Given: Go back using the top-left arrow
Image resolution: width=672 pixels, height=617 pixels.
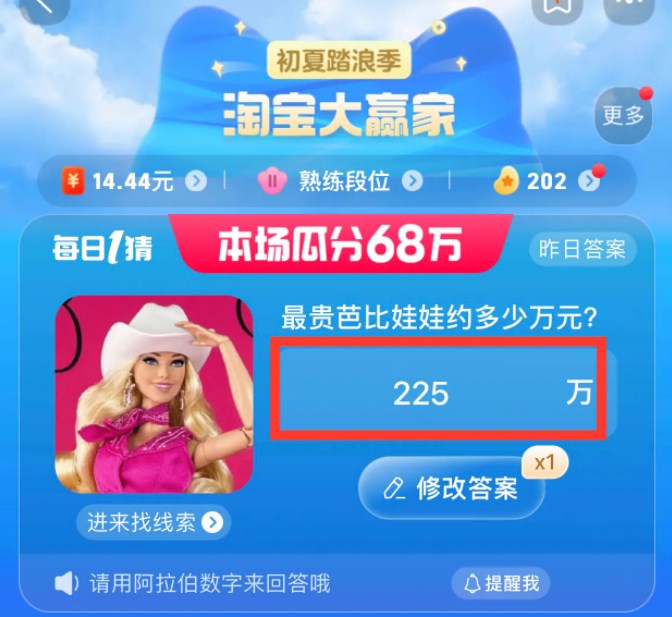Looking at the screenshot, I should [x=40, y=7].
